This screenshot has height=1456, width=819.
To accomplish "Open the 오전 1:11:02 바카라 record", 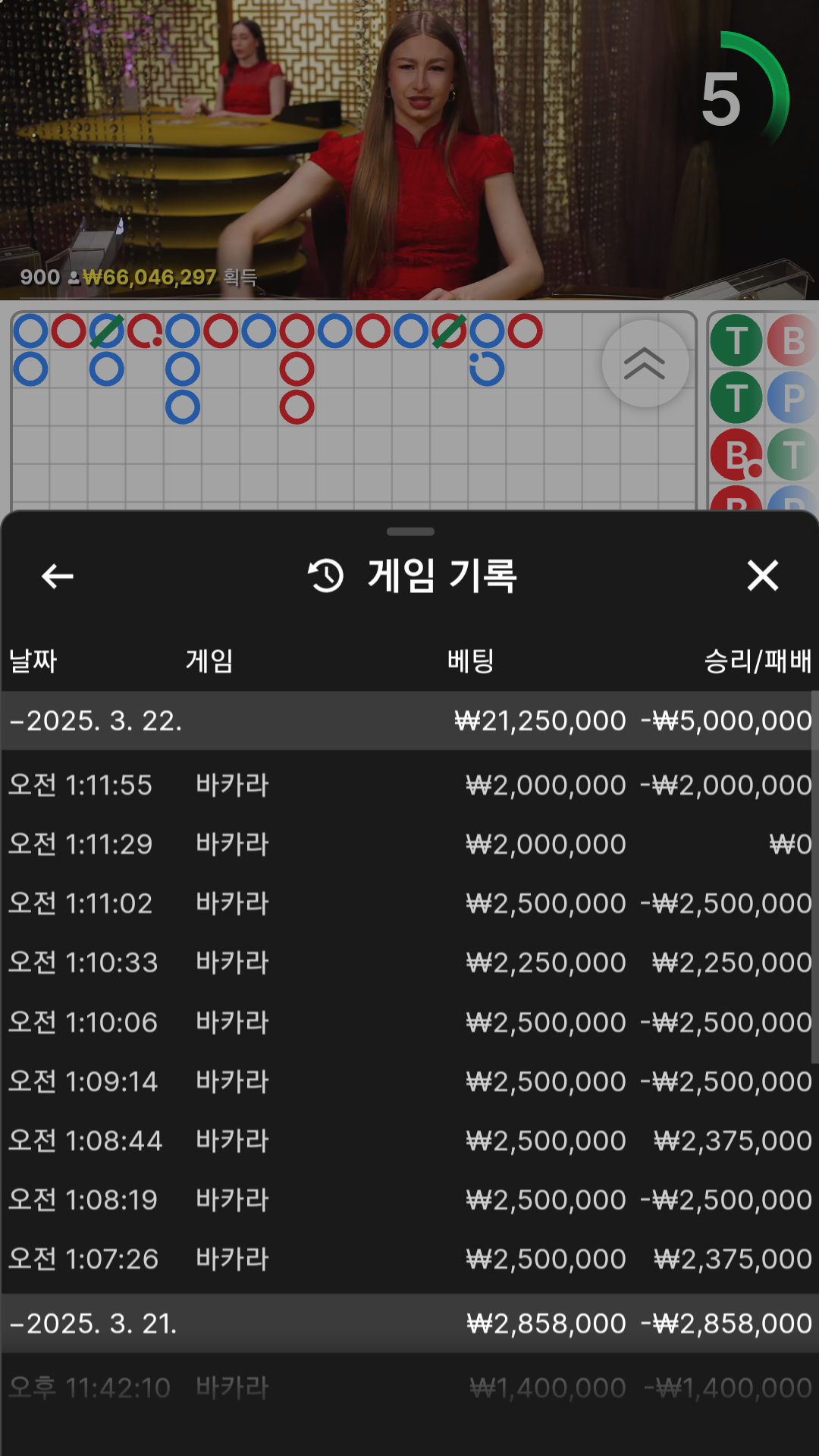I will click(409, 903).
